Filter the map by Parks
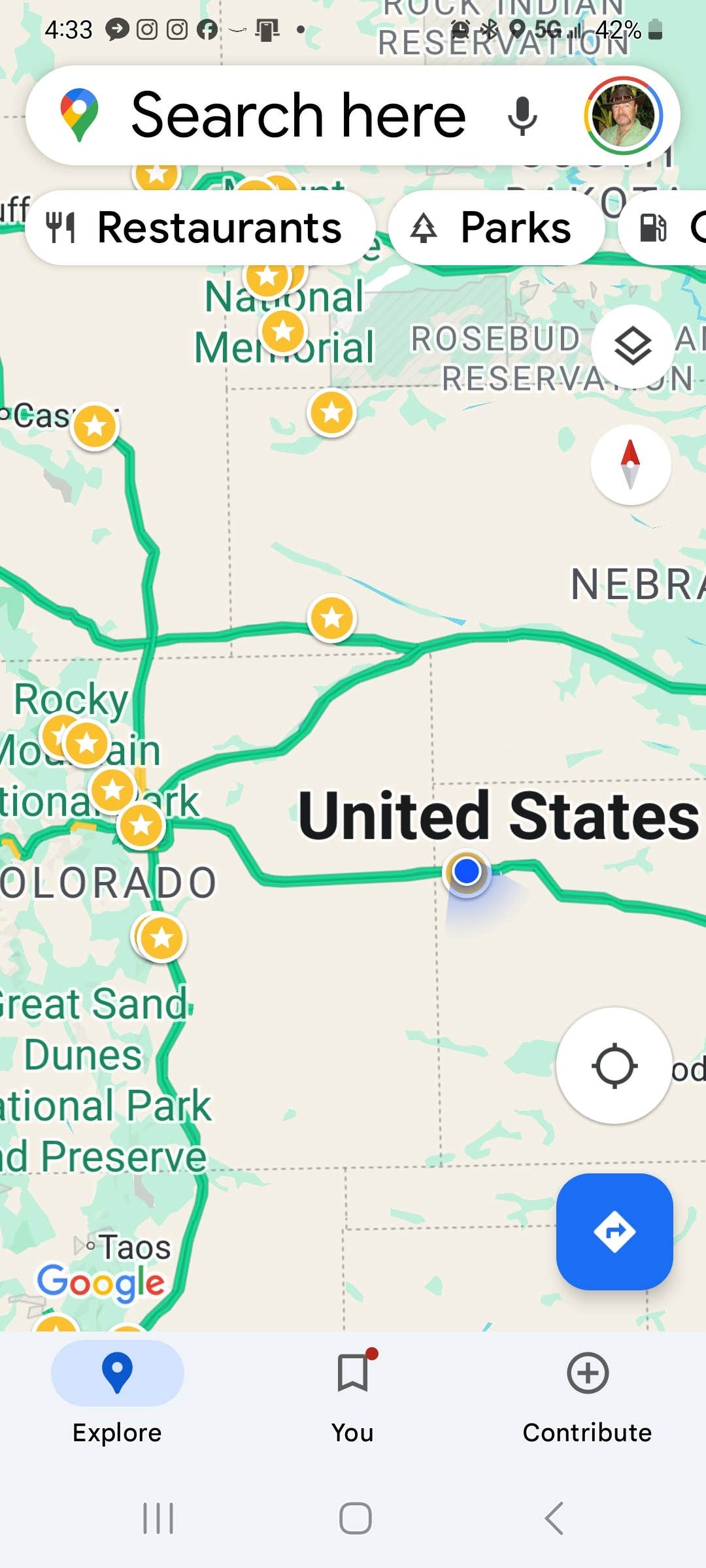 [x=496, y=227]
